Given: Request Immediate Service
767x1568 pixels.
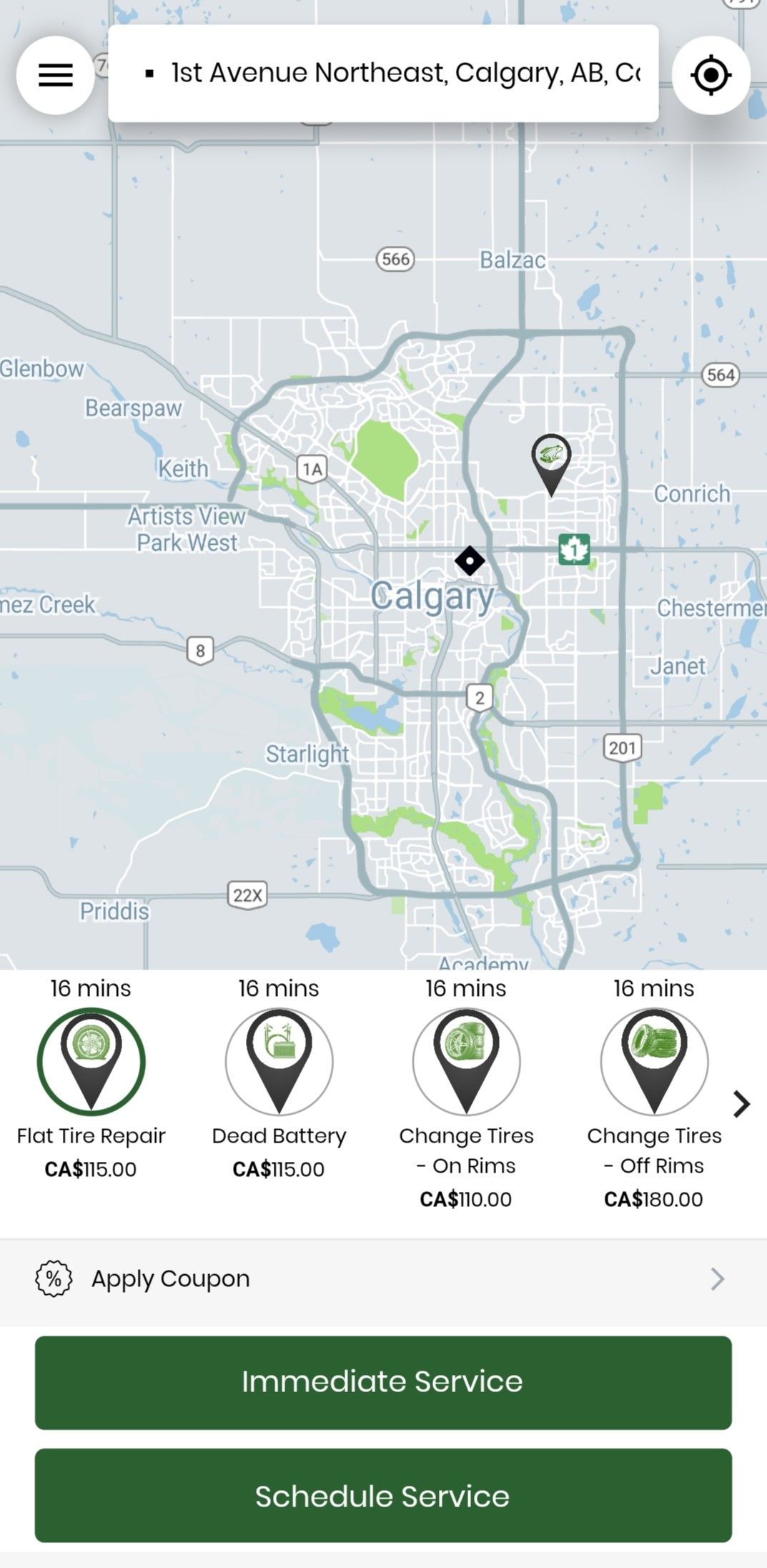Looking at the screenshot, I should 383,1382.
